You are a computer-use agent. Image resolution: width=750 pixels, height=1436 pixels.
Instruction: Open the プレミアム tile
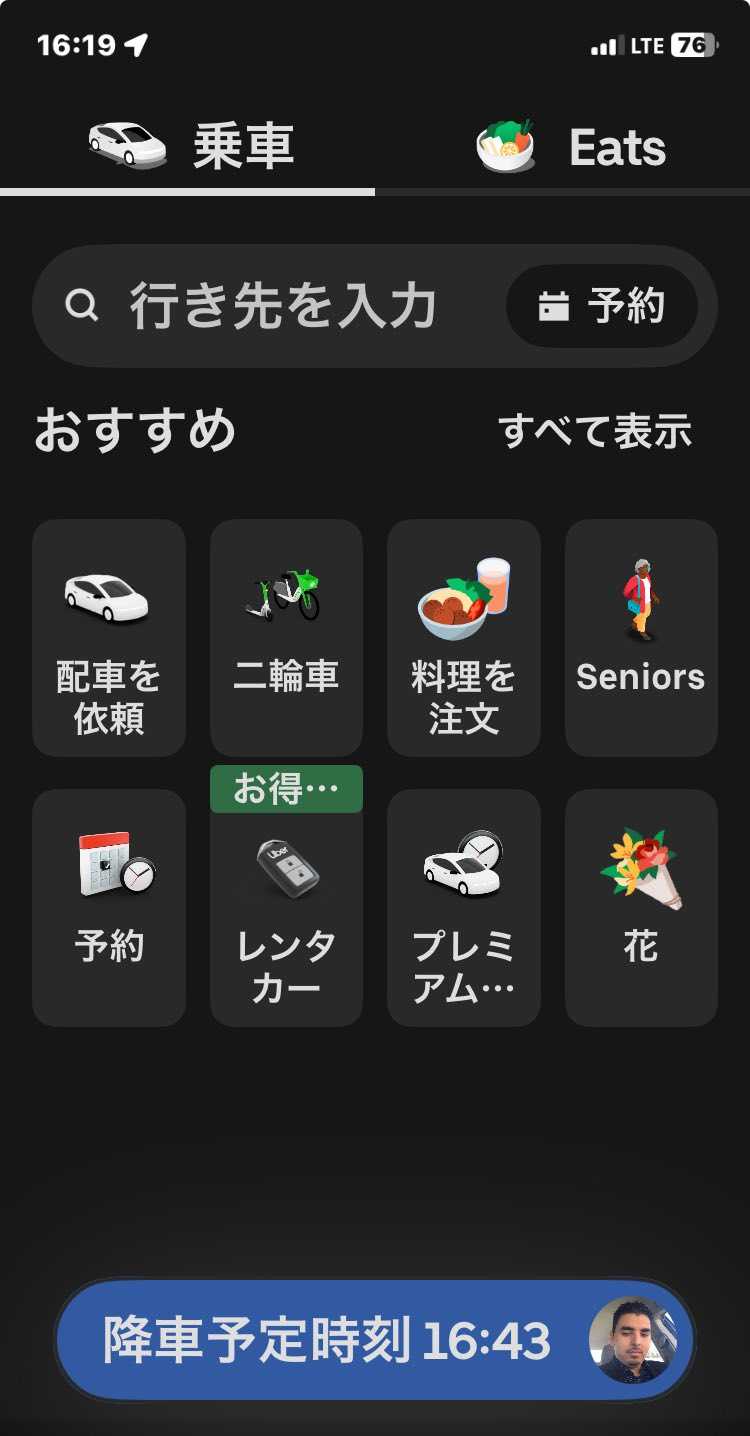[x=463, y=908]
